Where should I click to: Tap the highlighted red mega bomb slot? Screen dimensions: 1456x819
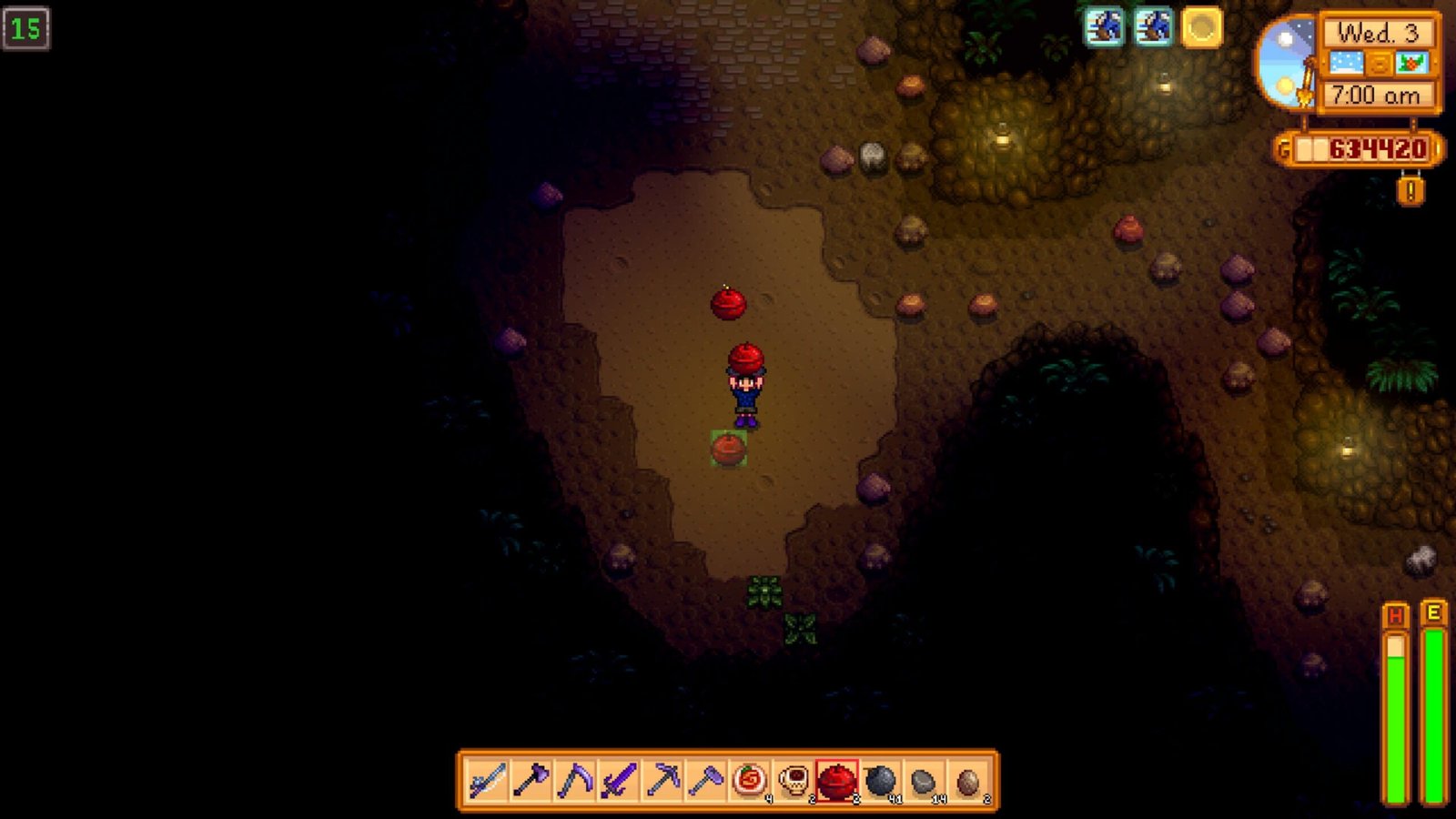click(x=836, y=781)
